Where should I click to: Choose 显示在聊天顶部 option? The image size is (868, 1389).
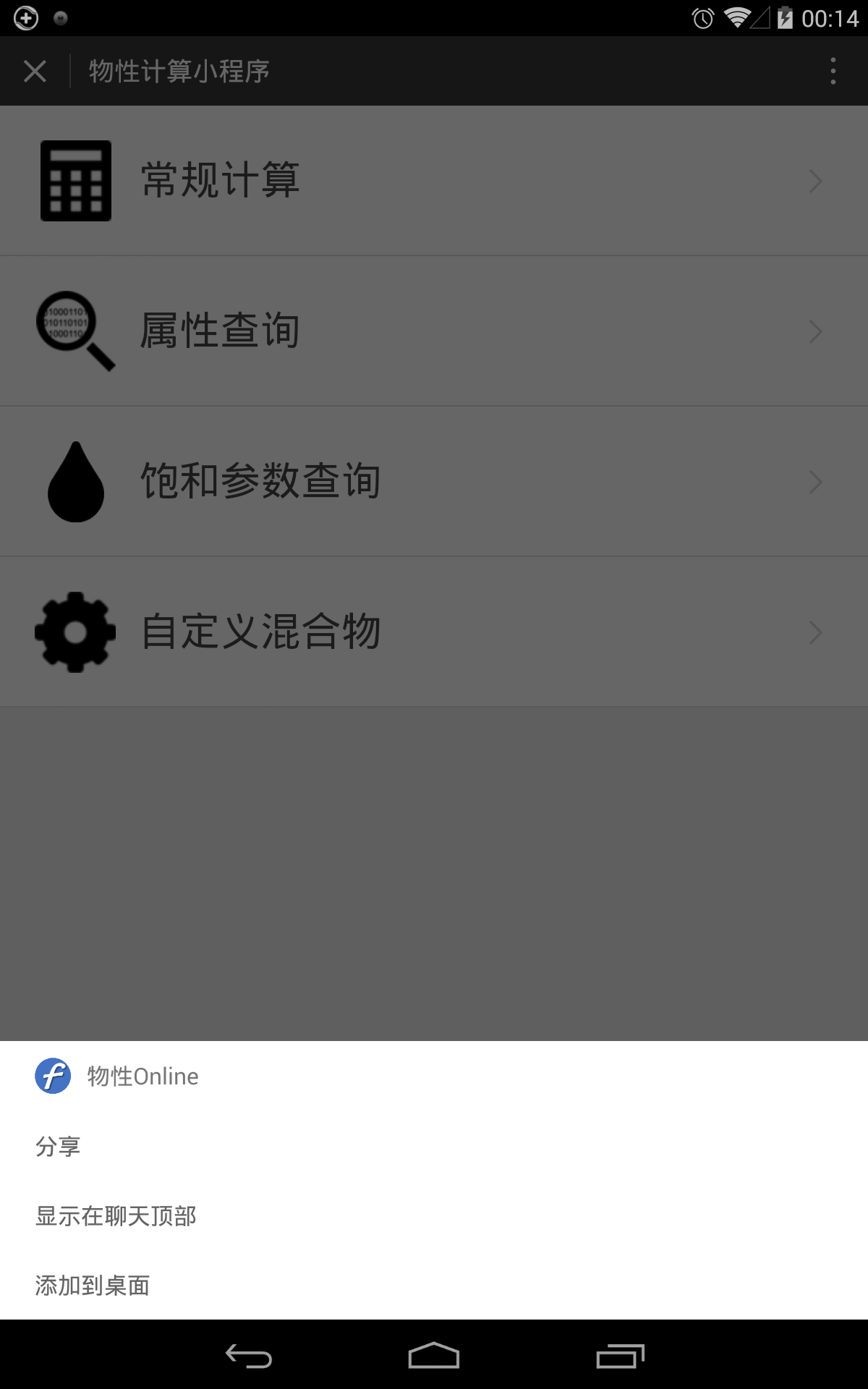coord(434,1215)
